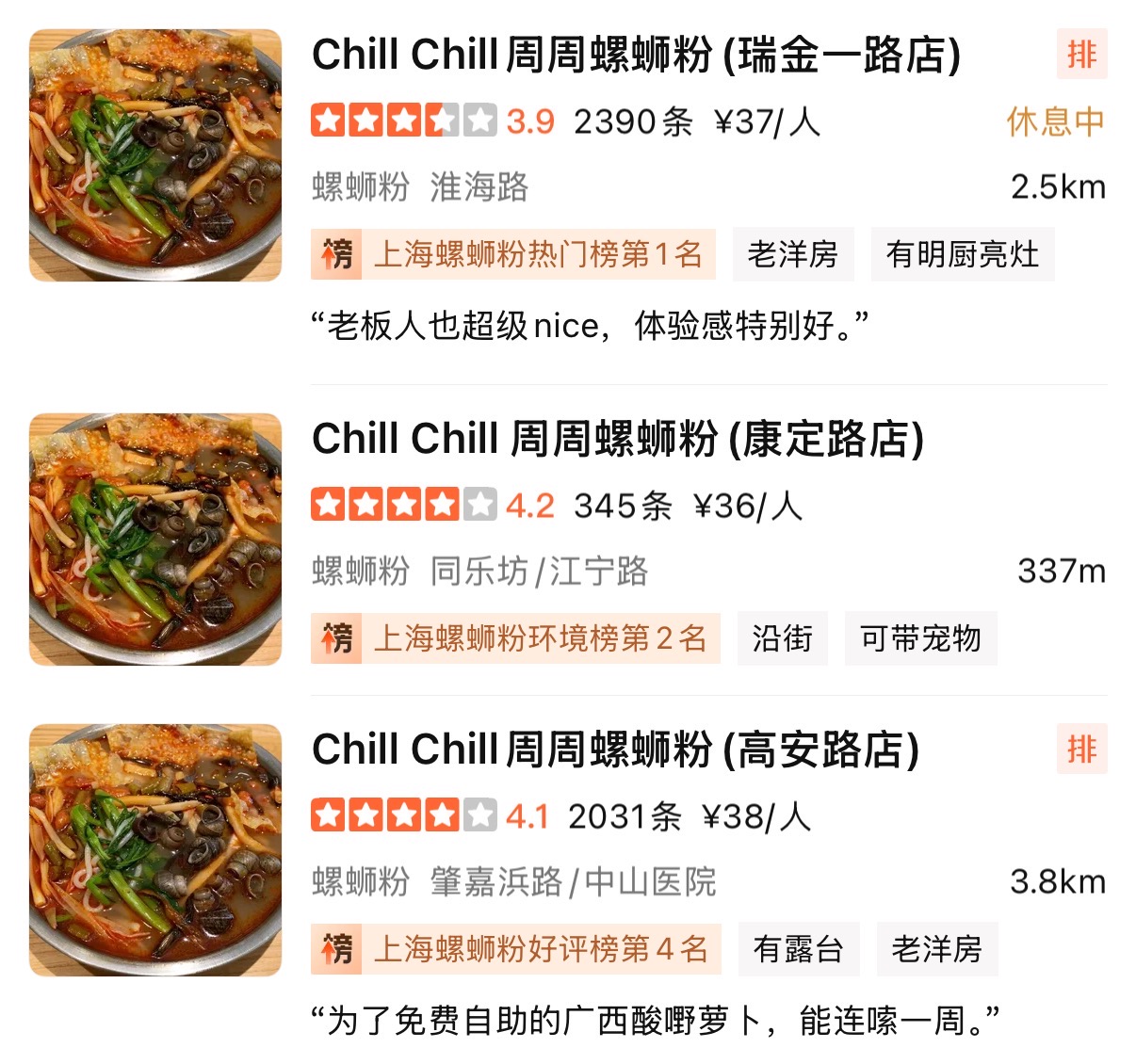Open Chill Chill 周周螺蛳粉 康定路店 listing

coord(617,439)
